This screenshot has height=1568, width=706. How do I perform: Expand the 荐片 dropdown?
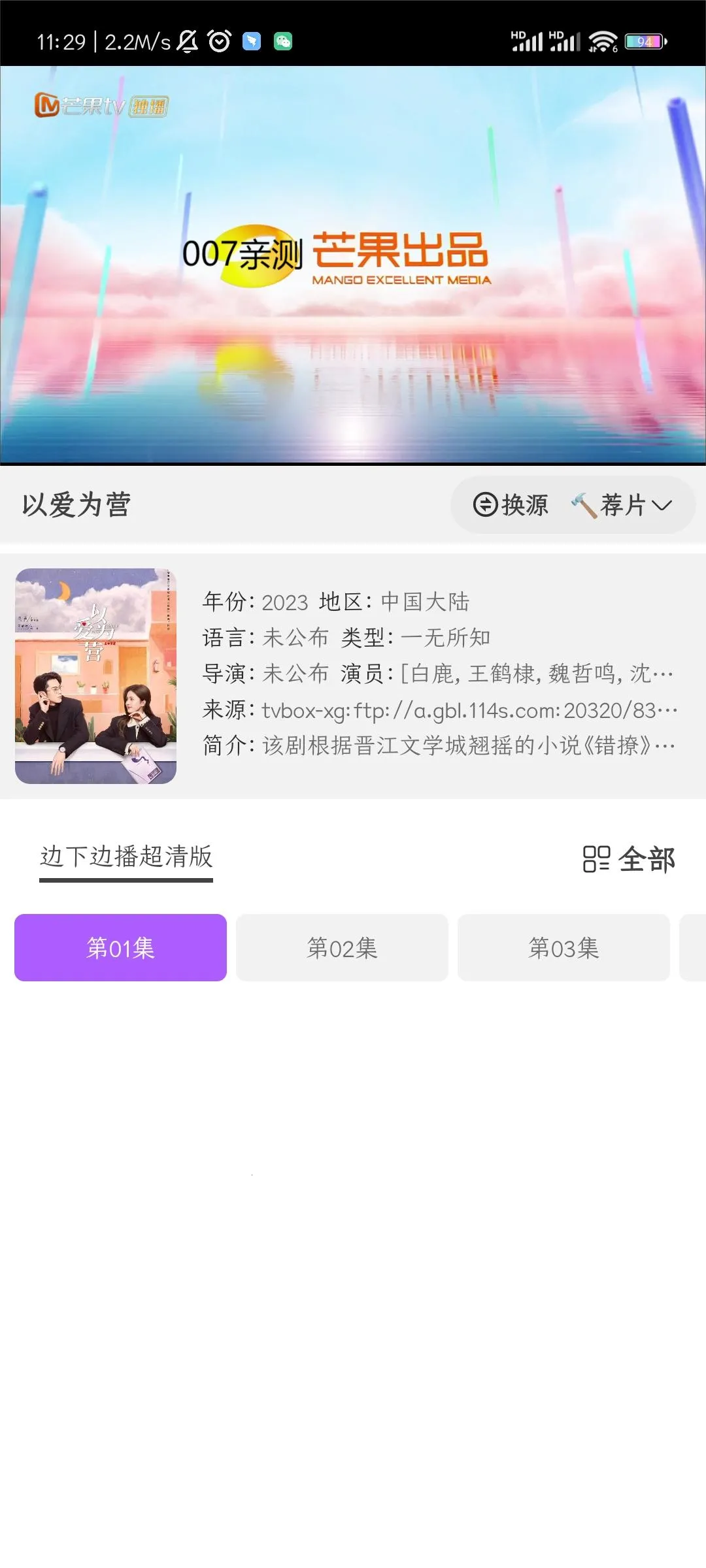pyautogui.click(x=622, y=505)
